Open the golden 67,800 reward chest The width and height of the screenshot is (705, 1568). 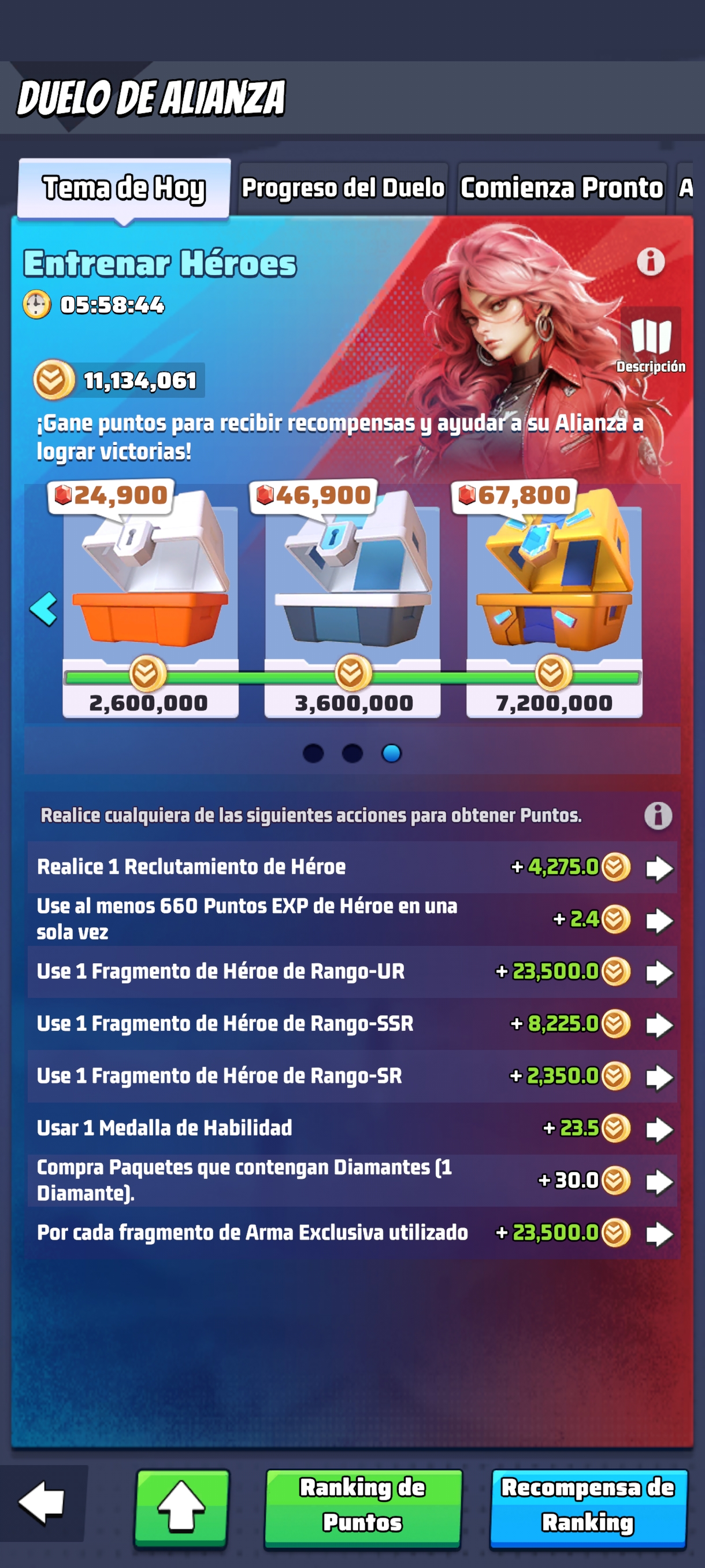(554, 578)
